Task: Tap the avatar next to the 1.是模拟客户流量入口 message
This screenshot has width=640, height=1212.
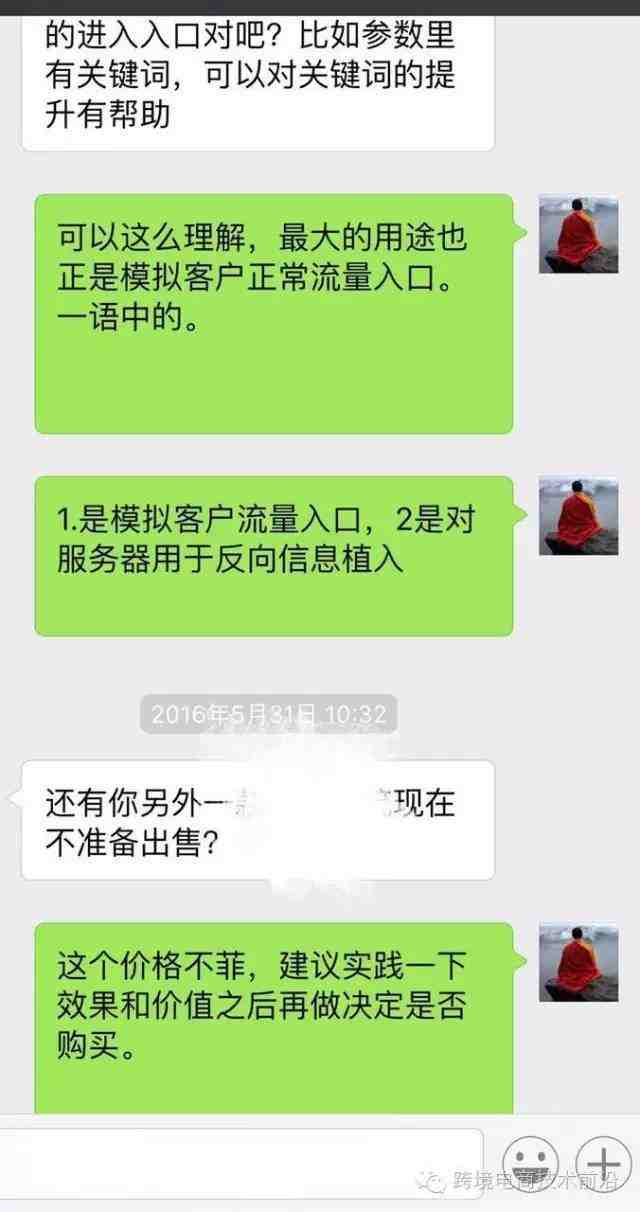Action: (578, 516)
